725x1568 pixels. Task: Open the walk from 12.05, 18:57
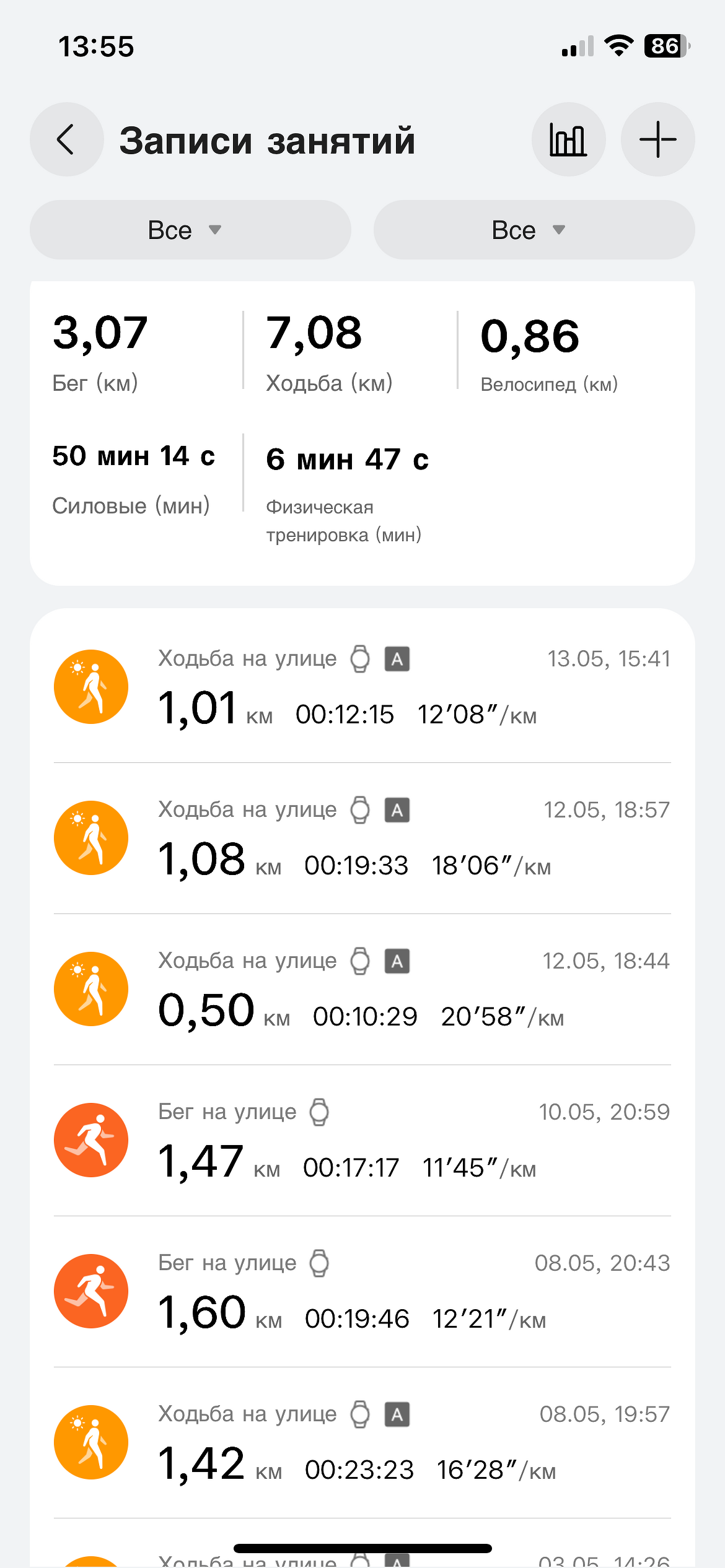pos(362,838)
